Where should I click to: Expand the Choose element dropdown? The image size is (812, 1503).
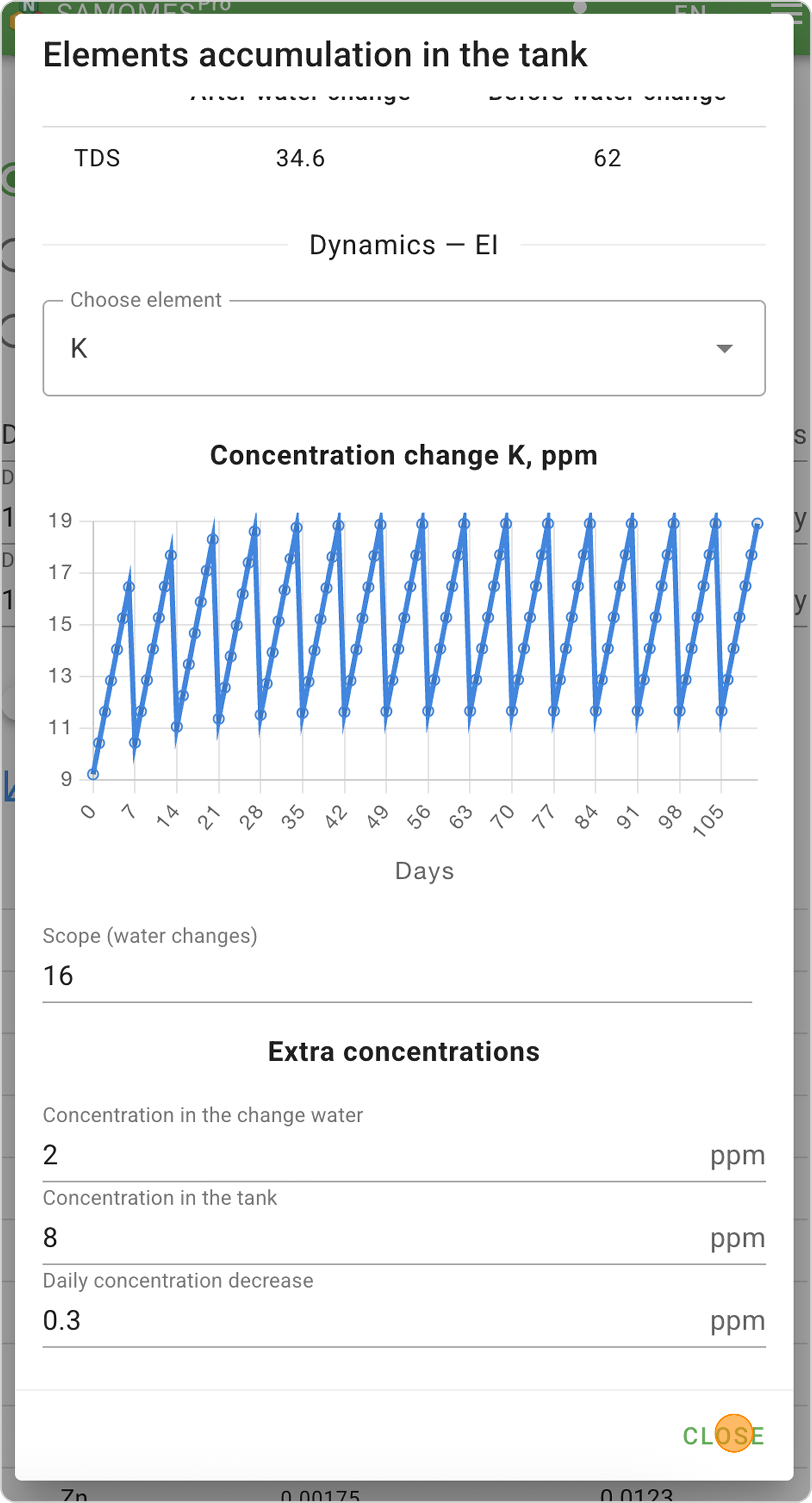pos(404,348)
